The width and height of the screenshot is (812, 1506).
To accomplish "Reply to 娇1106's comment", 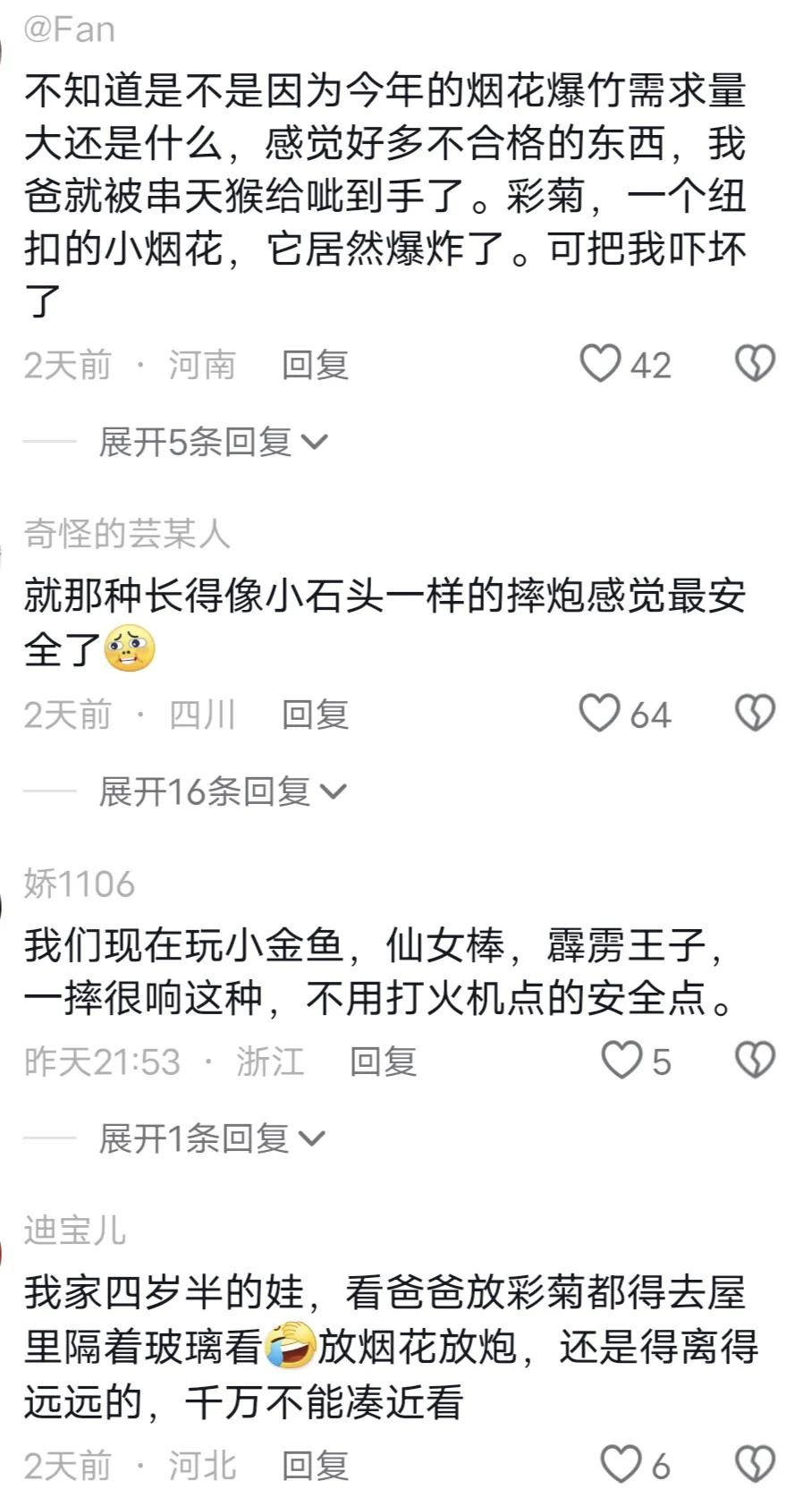I will click(383, 1062).
